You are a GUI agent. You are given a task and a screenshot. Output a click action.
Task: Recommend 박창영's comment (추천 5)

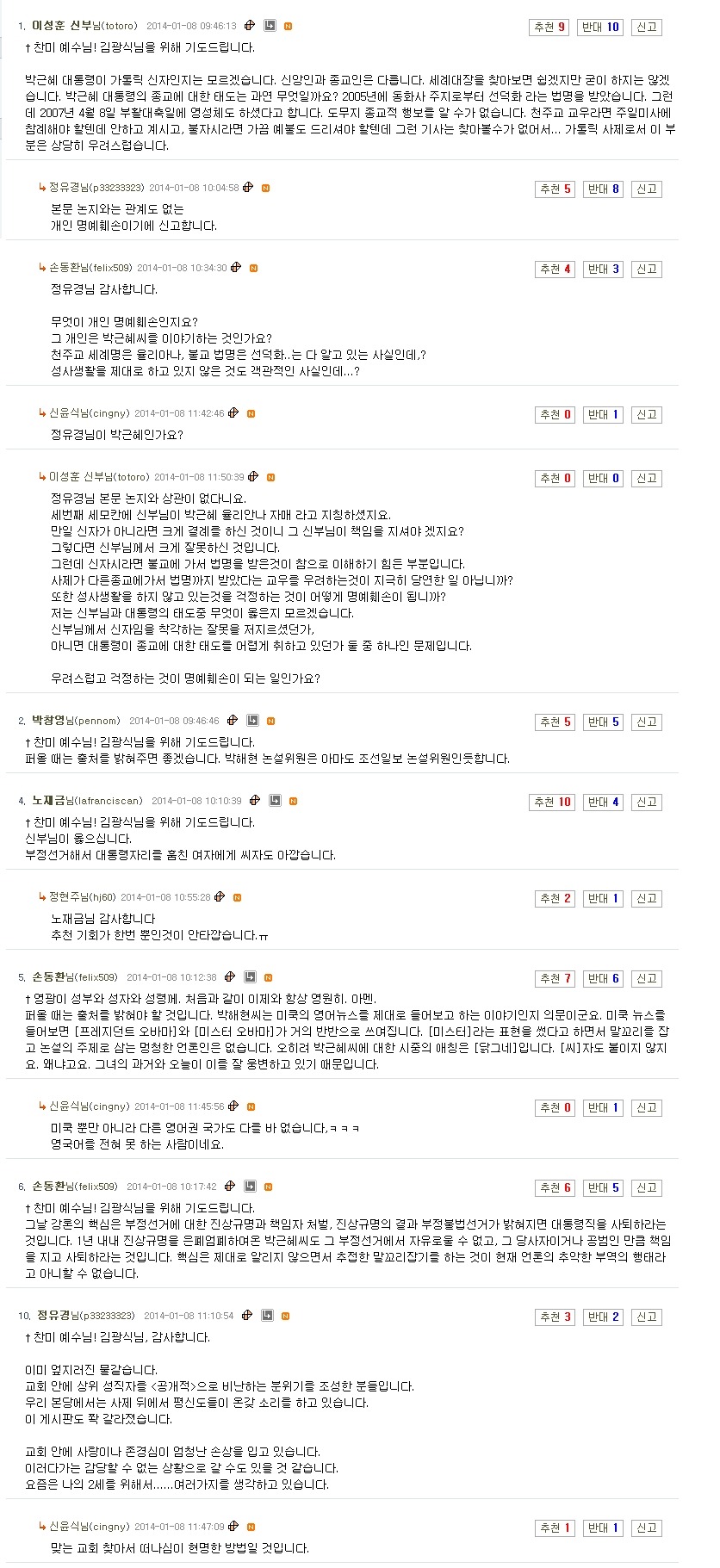point(556,722)
